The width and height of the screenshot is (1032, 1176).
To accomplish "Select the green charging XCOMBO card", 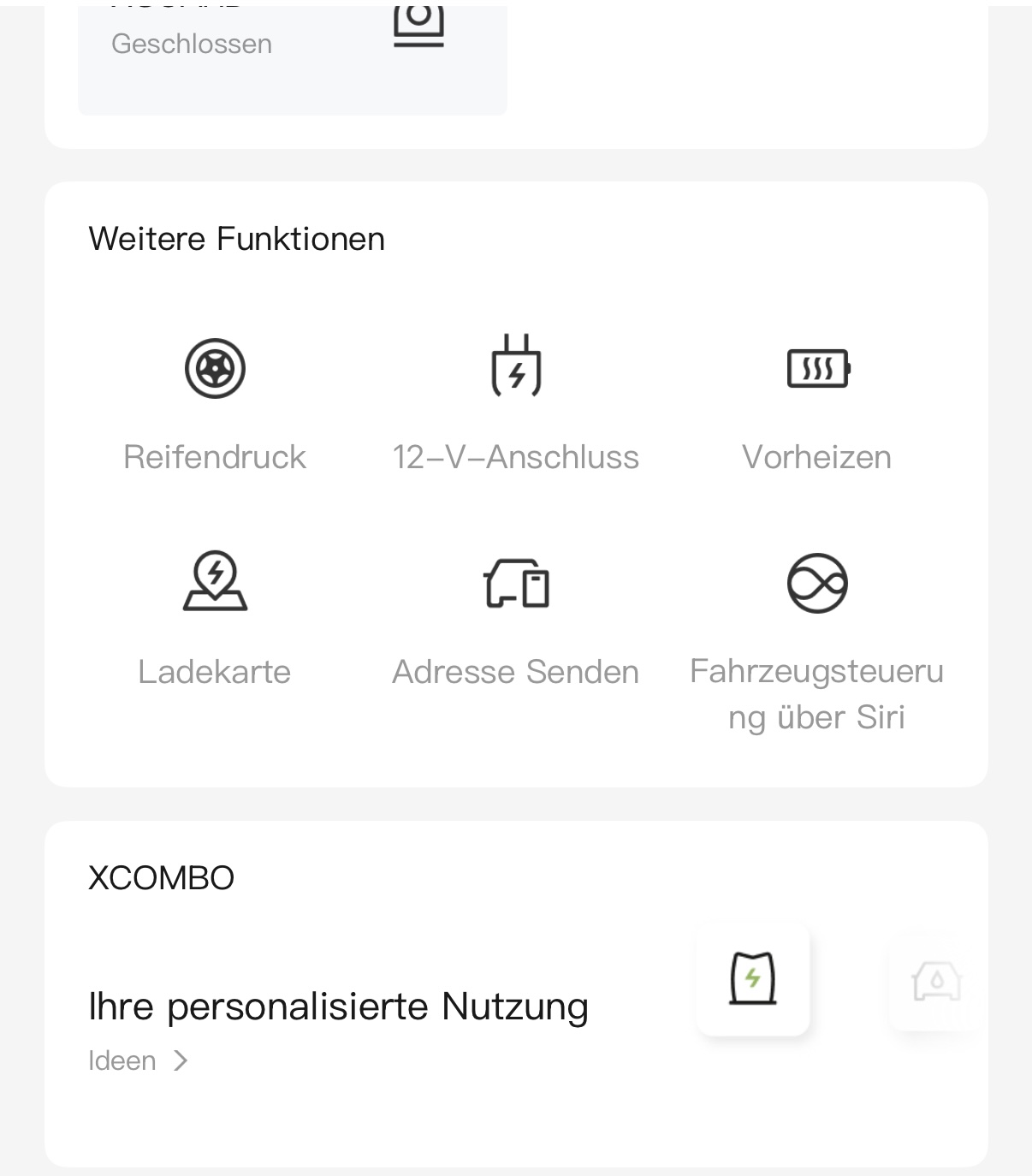I will point(752,979).
